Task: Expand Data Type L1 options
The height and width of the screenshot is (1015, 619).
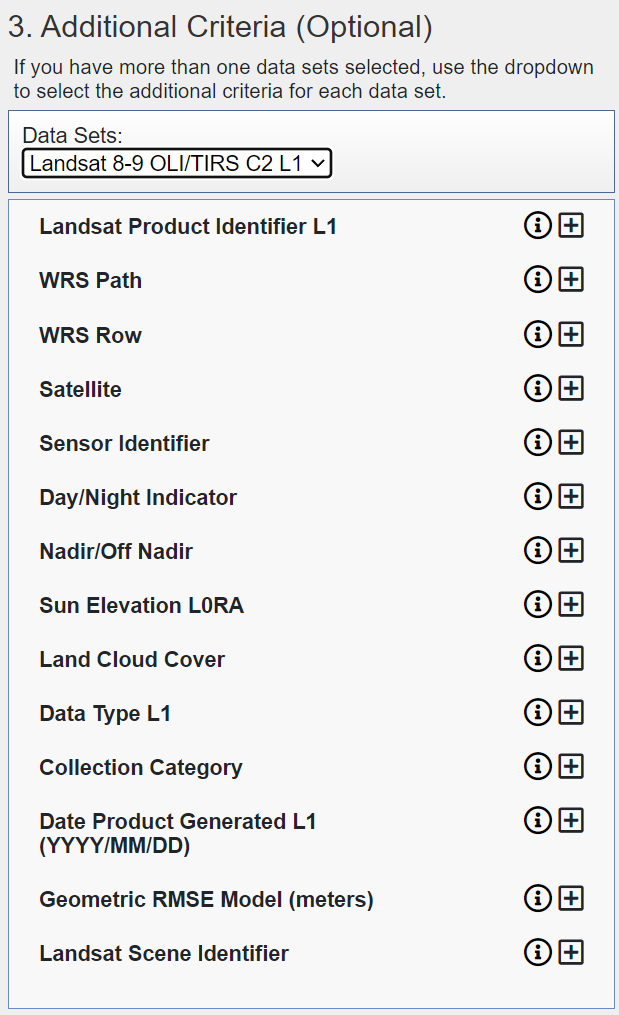Action: [x=571, y=713]
